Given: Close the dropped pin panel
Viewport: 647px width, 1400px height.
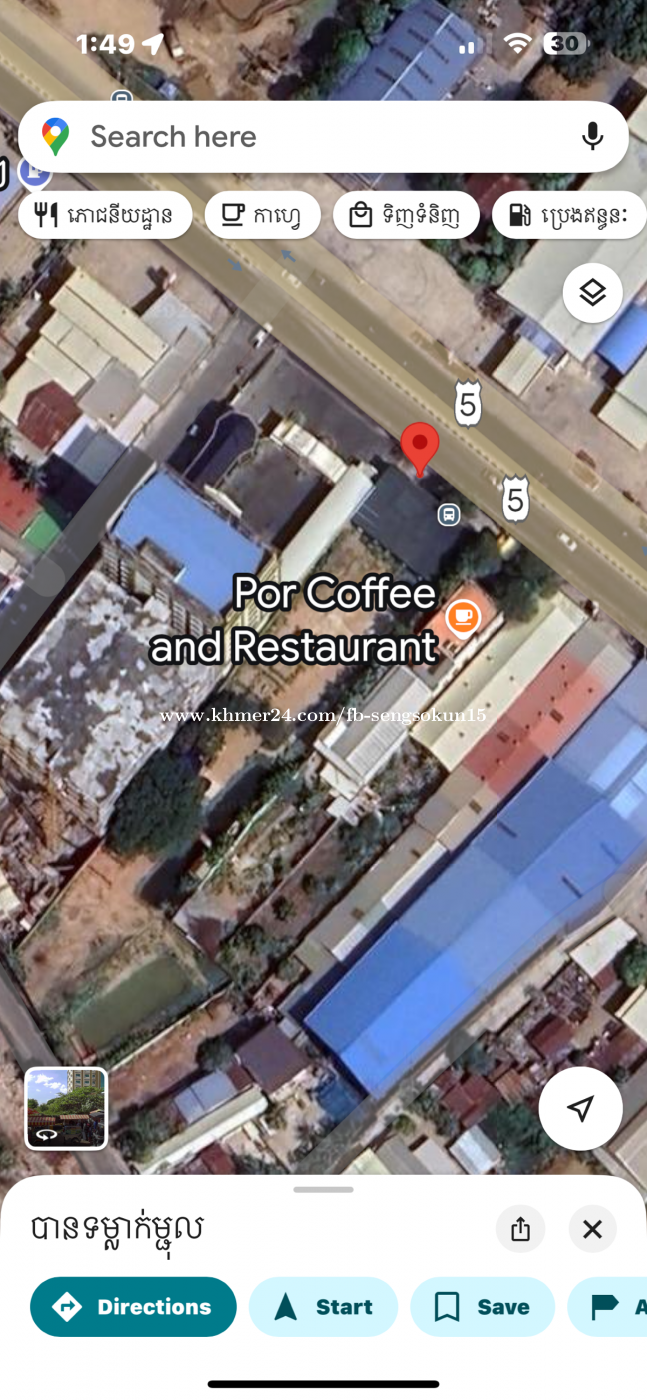Looking at the screenshot, I should (592, 1229).
